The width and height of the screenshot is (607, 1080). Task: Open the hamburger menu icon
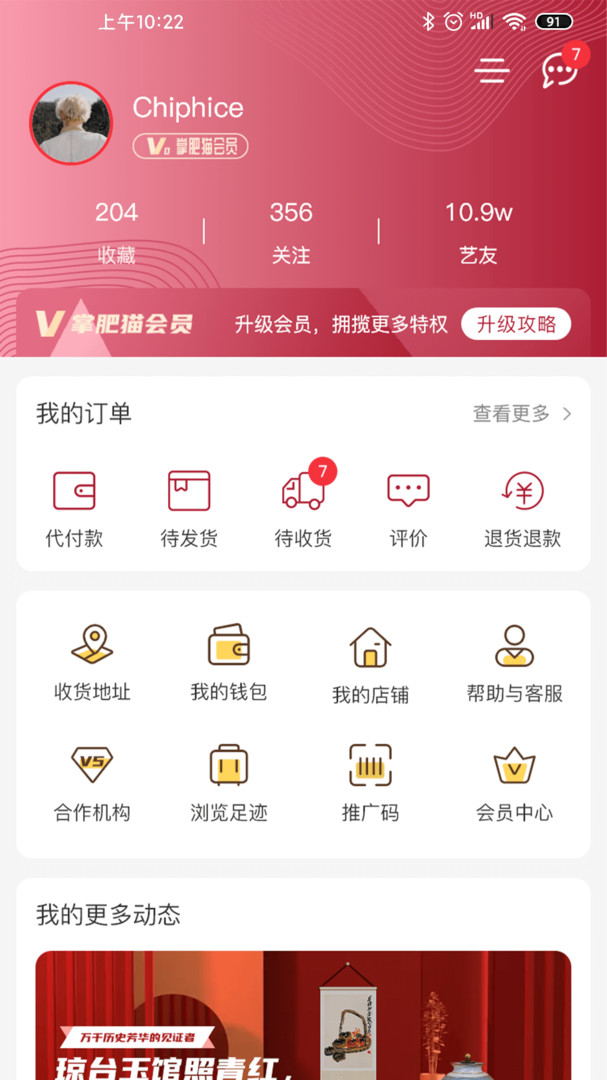[x=492, y=70]
